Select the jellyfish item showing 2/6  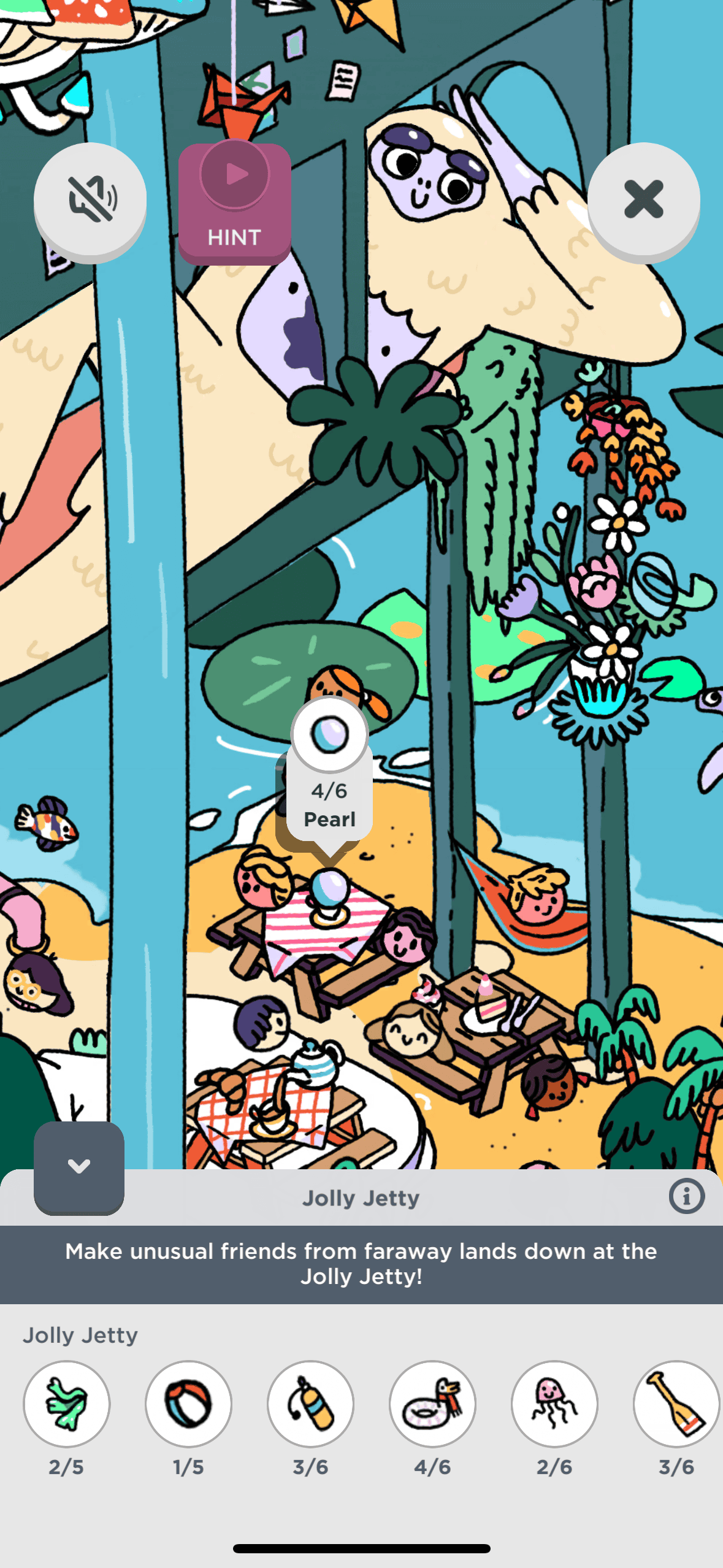pyautogui.click(x=554, y=1404)
